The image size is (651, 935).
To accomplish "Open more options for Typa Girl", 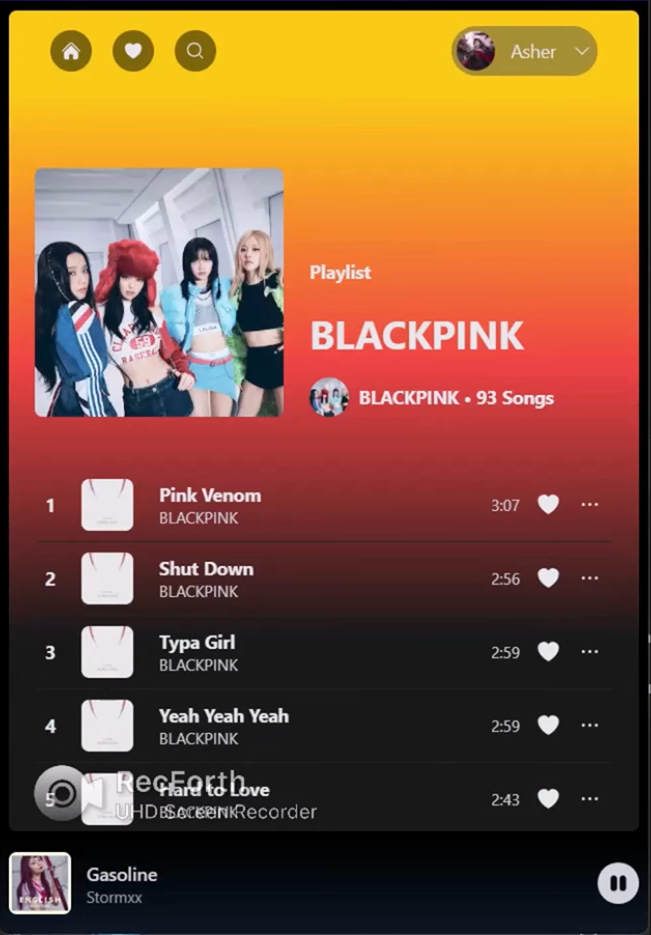I will coord(590,652).
